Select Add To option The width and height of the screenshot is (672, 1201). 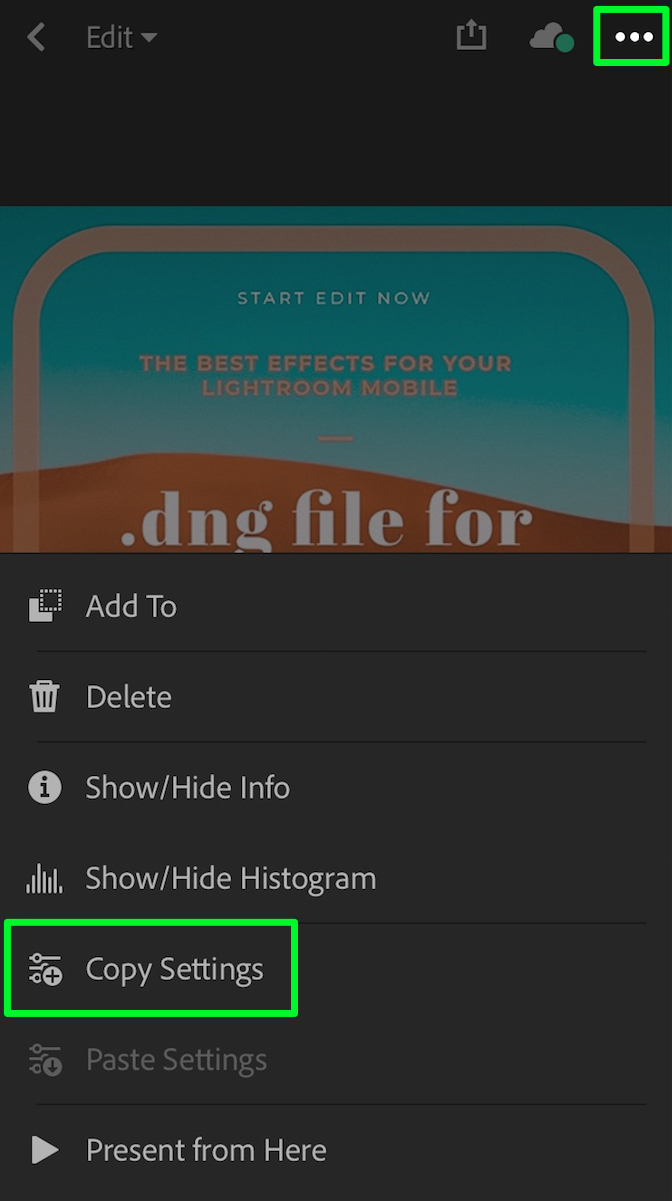[336, 606]
